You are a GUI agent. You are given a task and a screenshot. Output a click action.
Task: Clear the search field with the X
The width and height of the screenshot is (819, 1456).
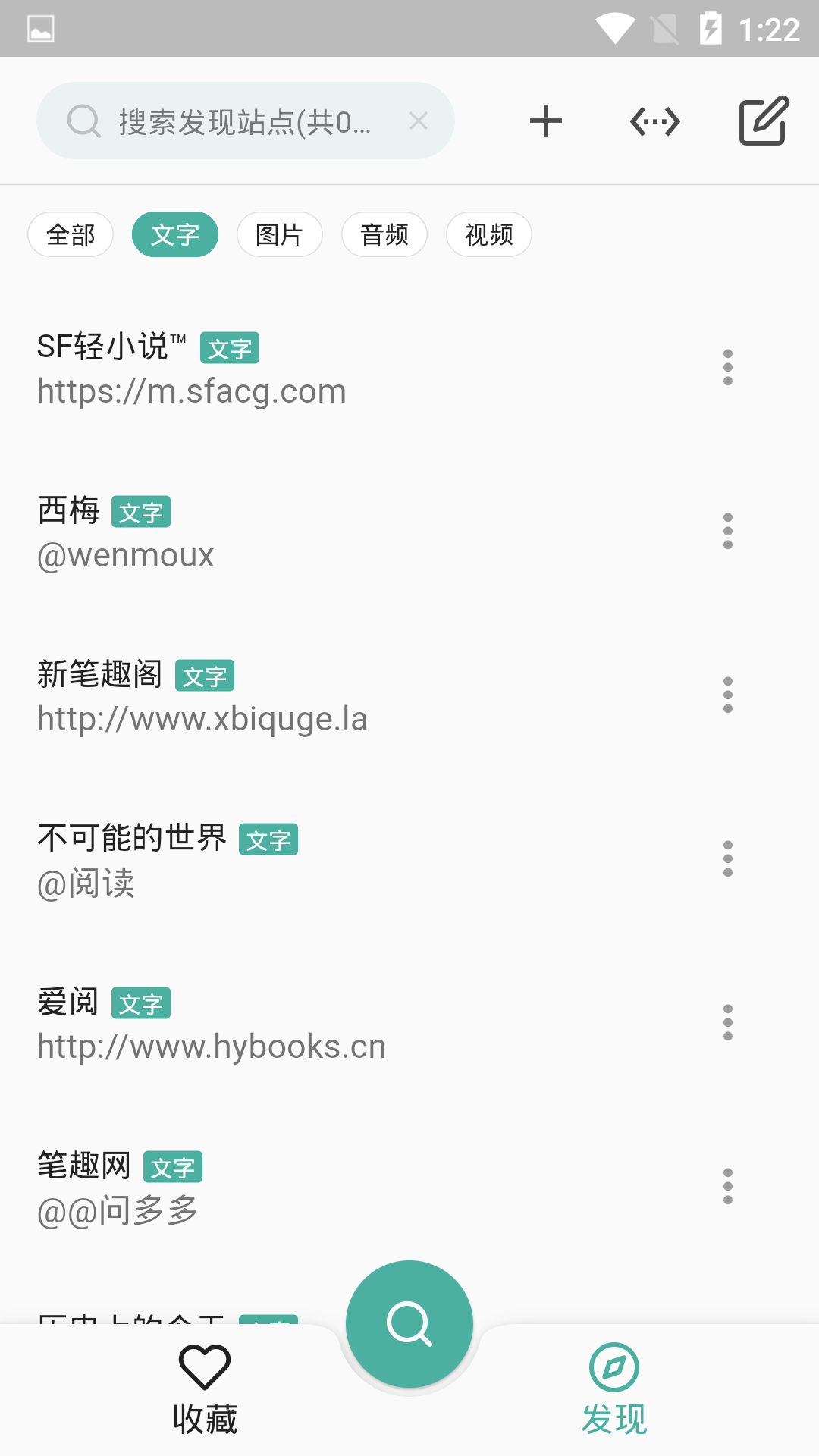pyautogui.click(x=419, y=121)
